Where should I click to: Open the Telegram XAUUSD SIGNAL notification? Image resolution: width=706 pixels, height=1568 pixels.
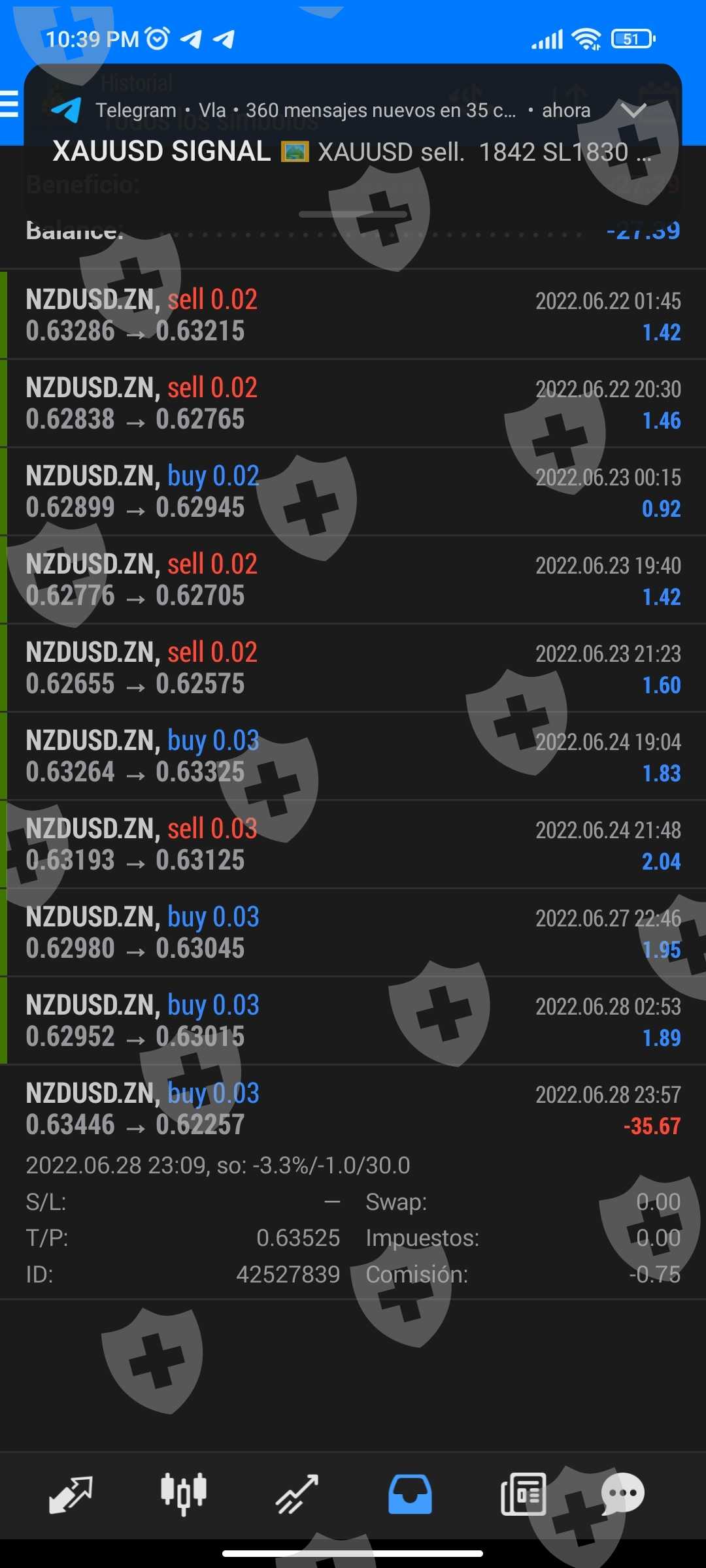click(x=340, y=152)
